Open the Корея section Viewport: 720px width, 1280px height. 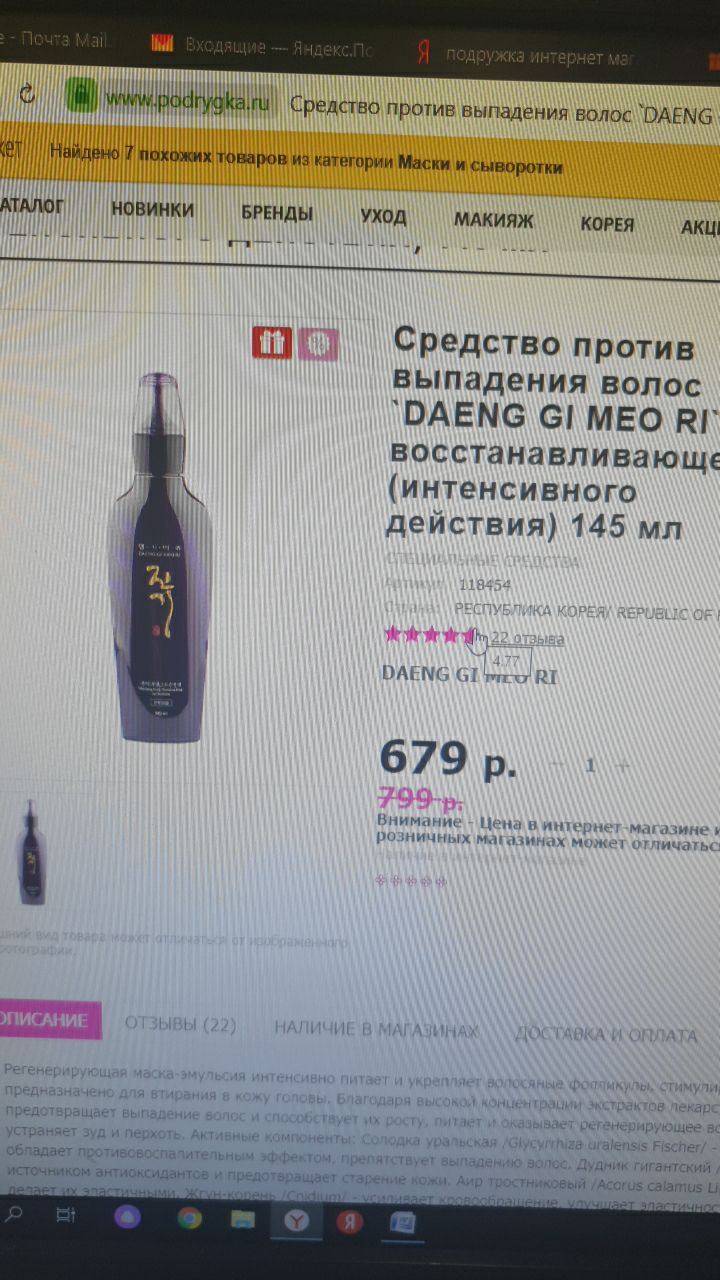607,224
